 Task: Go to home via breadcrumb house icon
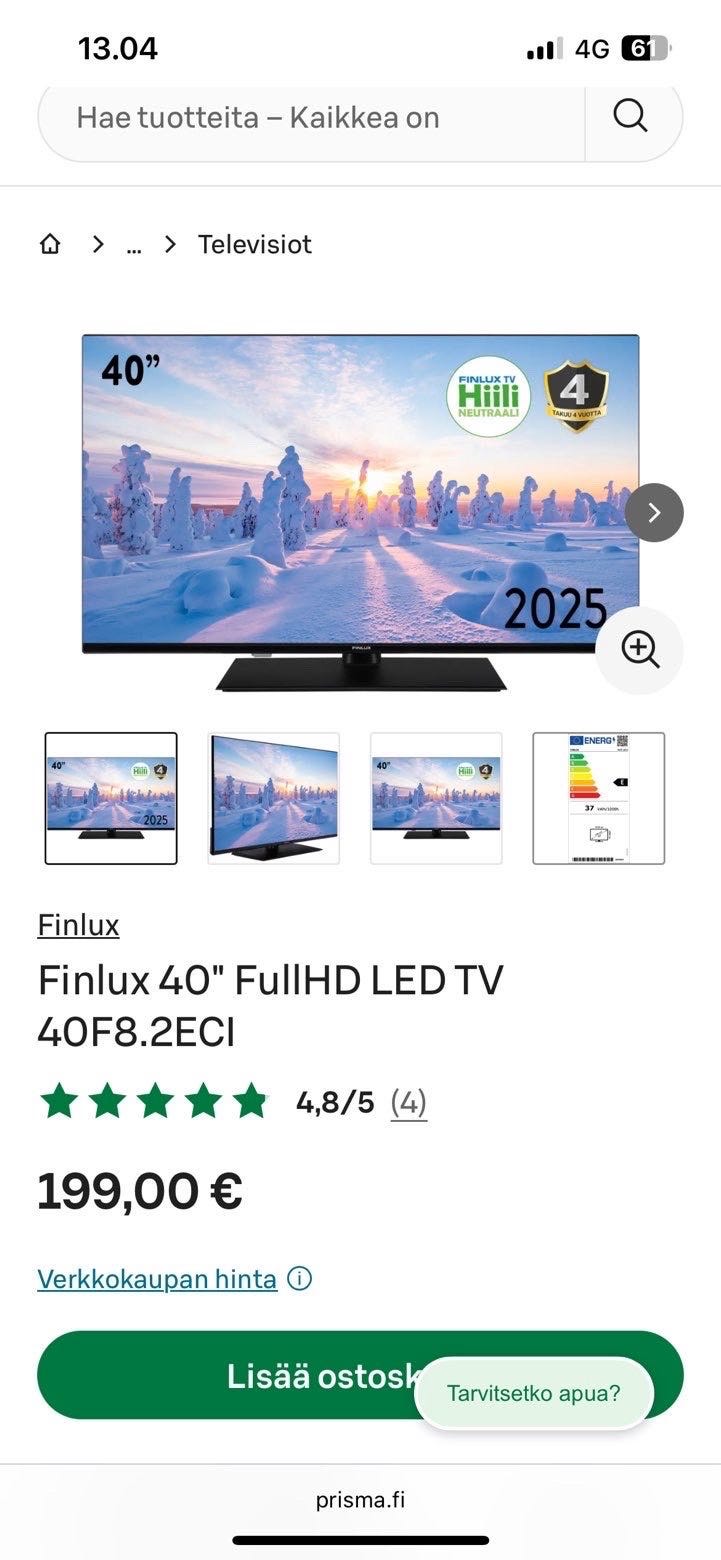[50, 244]
